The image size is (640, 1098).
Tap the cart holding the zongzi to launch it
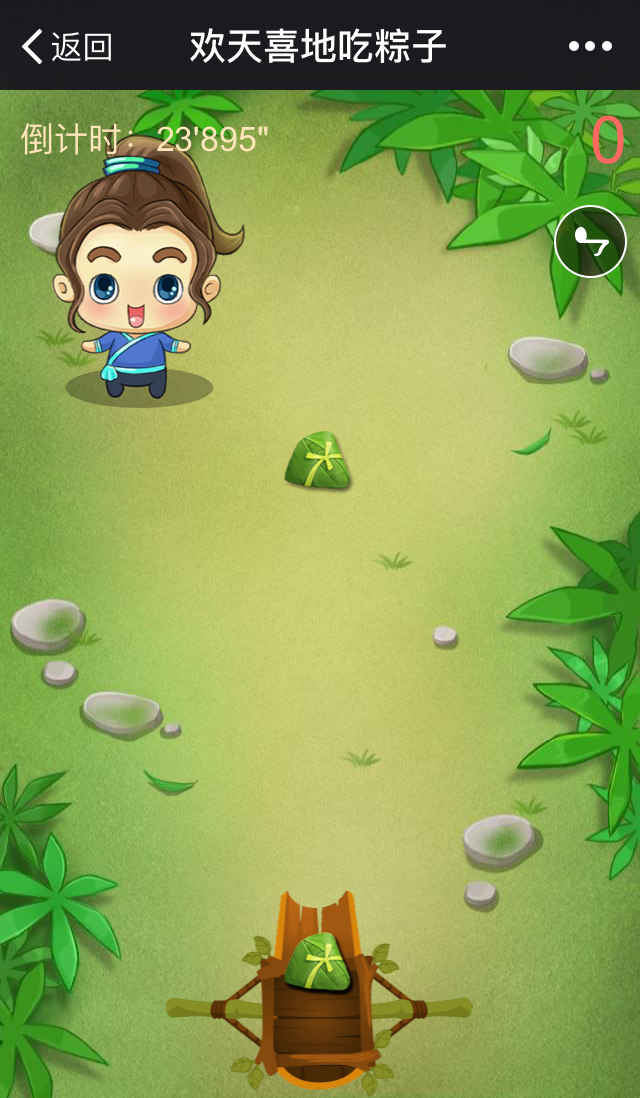point(318,1000)
